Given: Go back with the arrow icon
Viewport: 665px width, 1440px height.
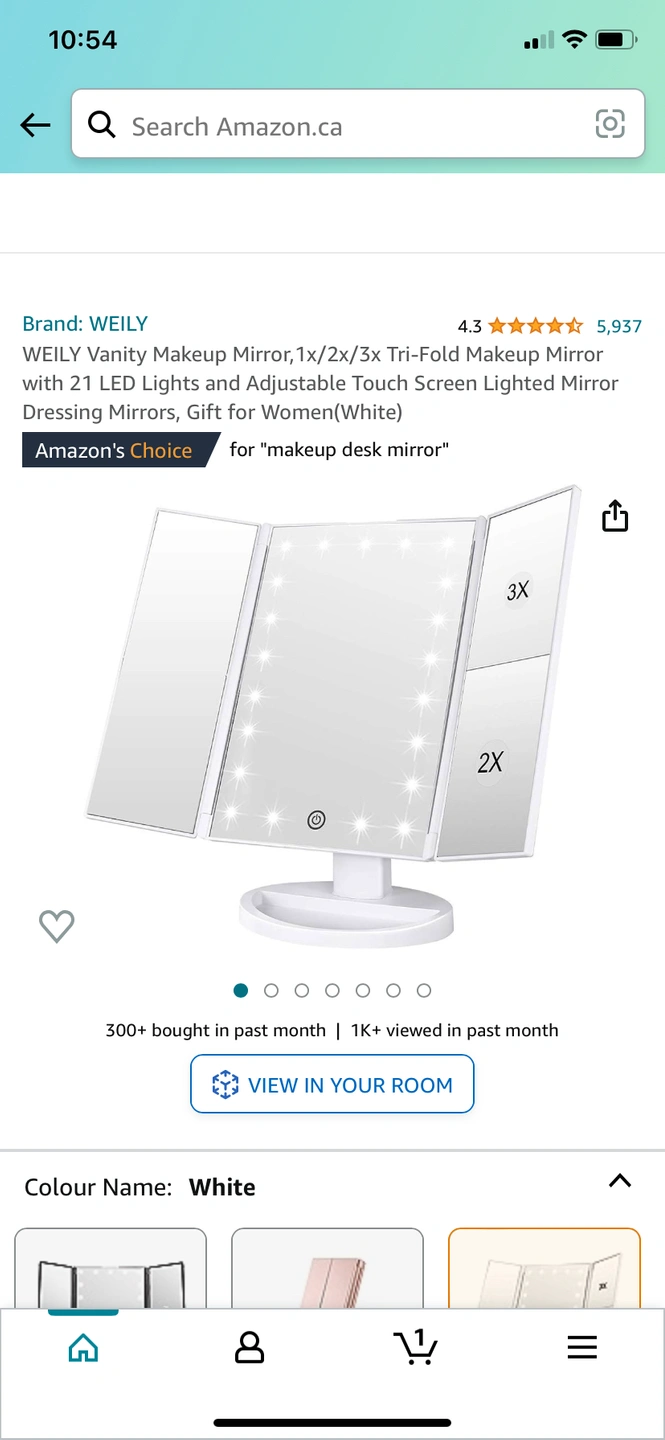Looking at the screenshot, I should point(35,125).
